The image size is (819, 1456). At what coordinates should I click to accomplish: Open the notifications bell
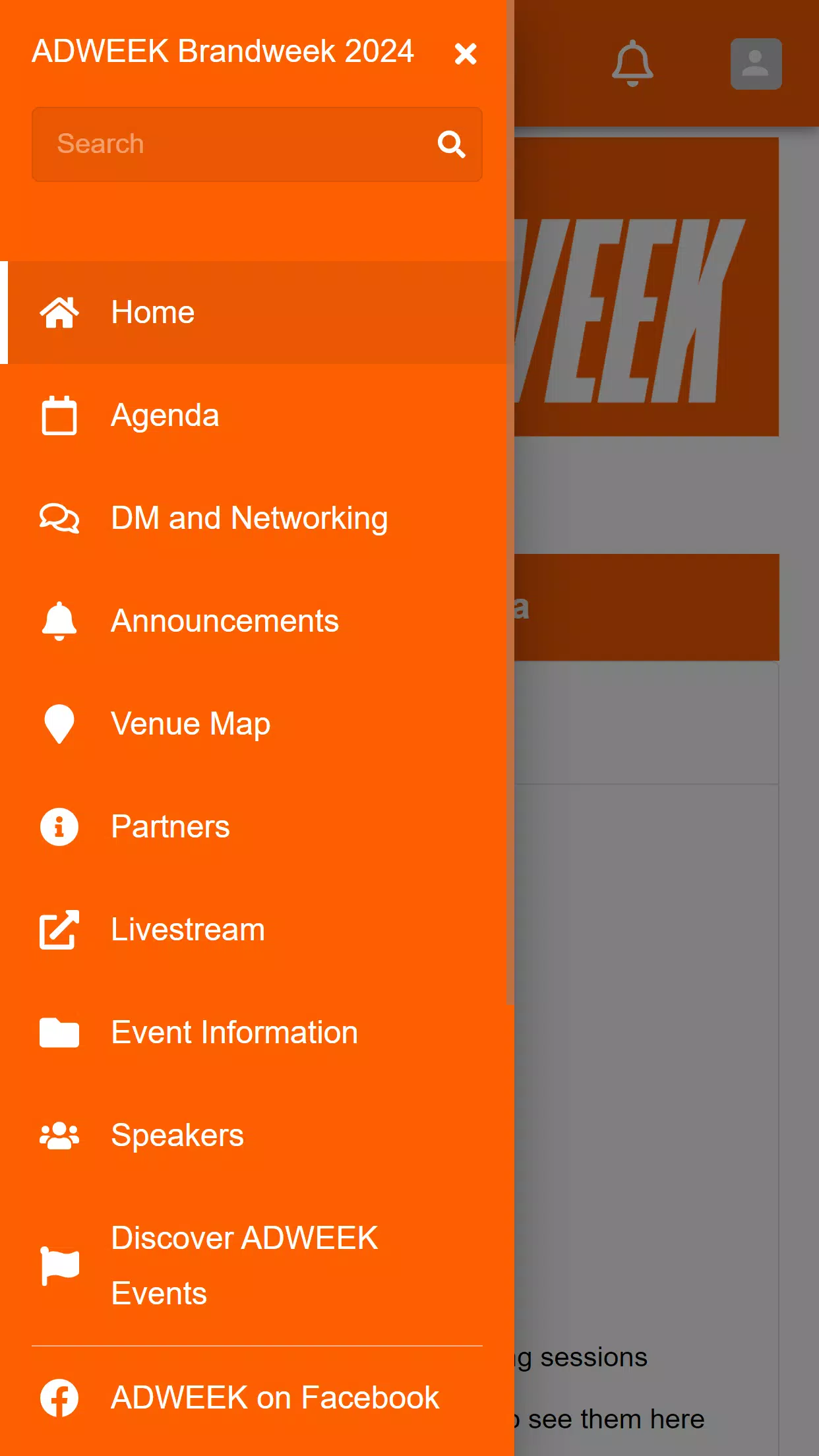[632, 64]
